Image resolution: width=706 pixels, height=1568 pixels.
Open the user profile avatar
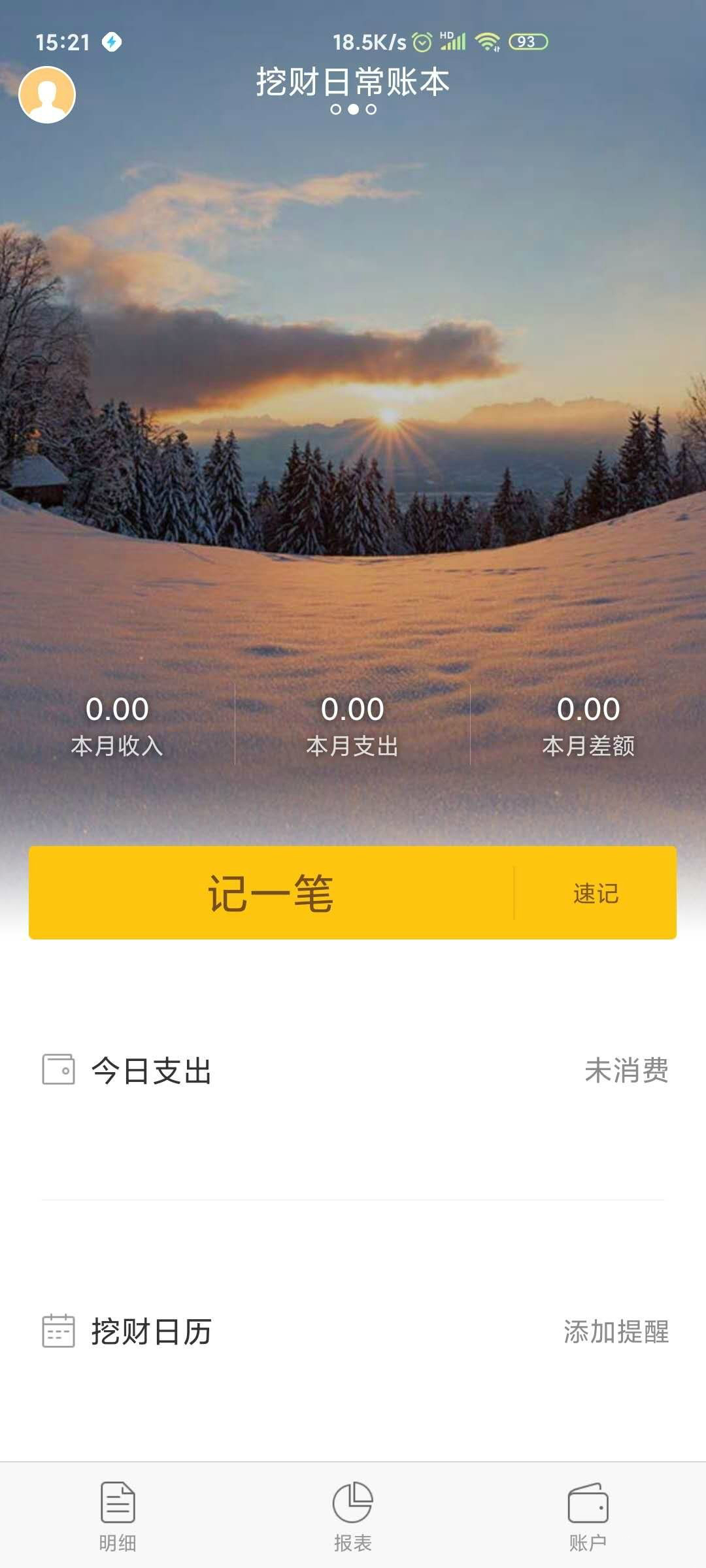point(47,95)
